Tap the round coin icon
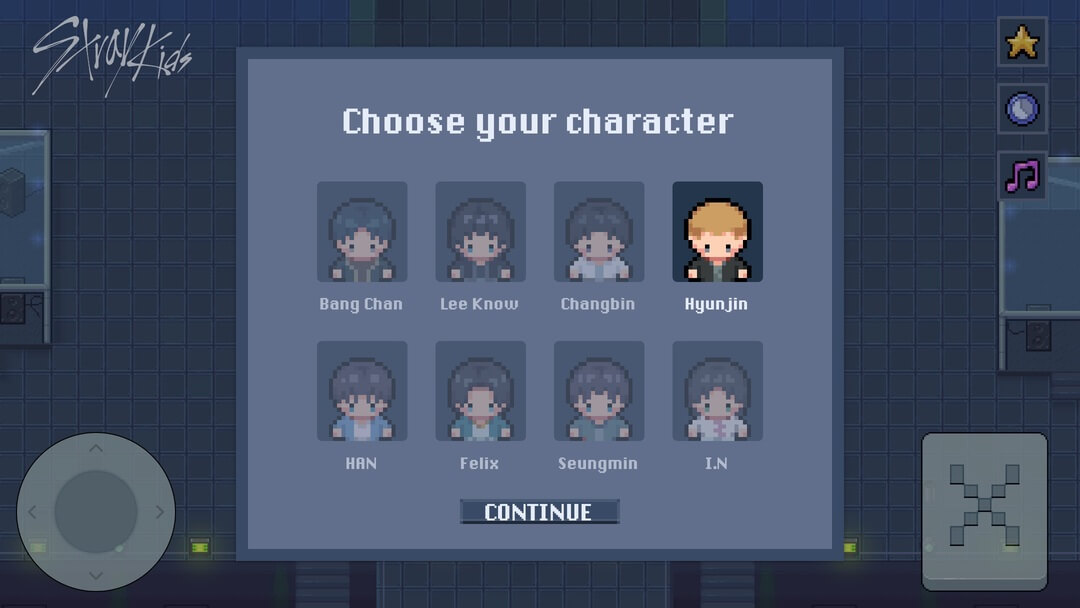The height and width of the screenshot is (608, 1080). [x=1022, y=109]
